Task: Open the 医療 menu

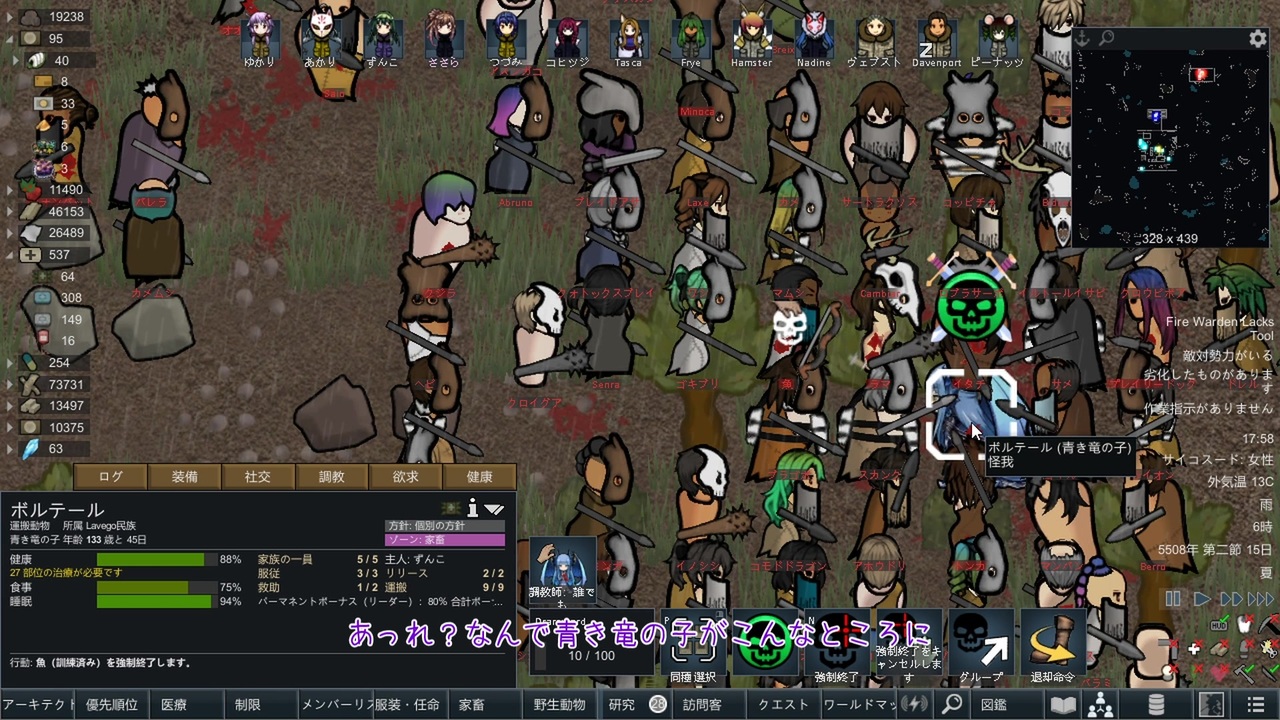Action: coord(174,705)
